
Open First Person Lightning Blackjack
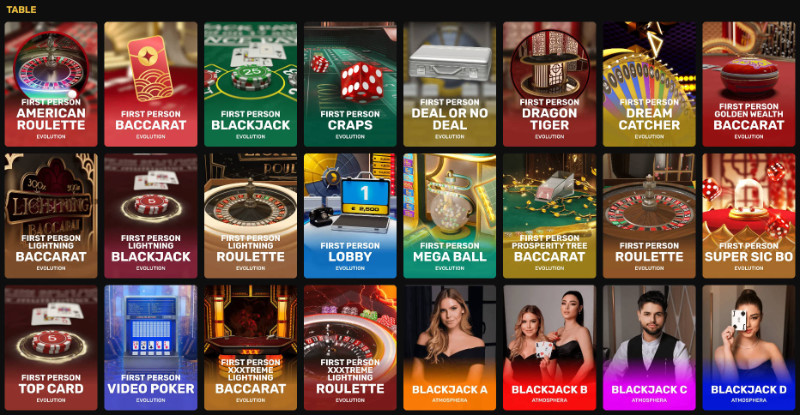coord(151,215)
